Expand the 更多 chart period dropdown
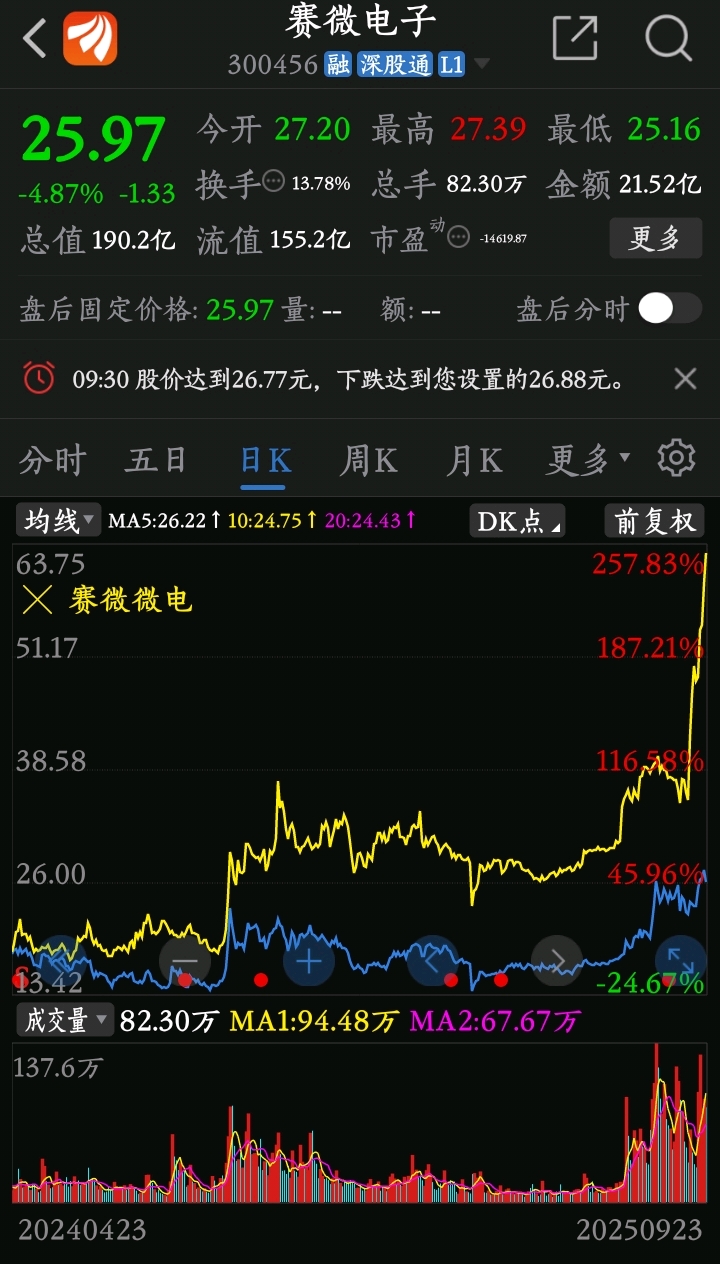Viewport: 720px width, 1264px height. (588, 461)
